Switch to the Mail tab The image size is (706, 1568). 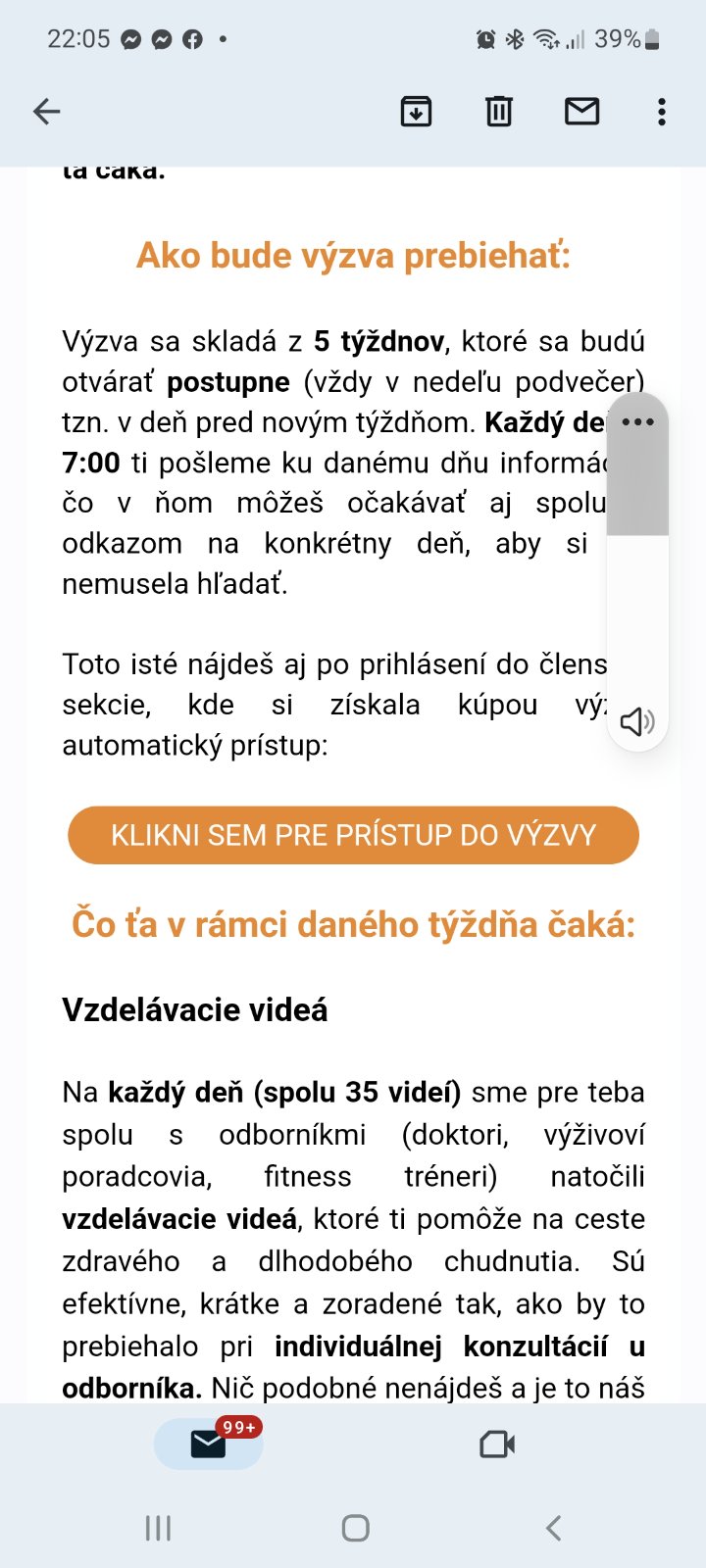point(208,1444)
